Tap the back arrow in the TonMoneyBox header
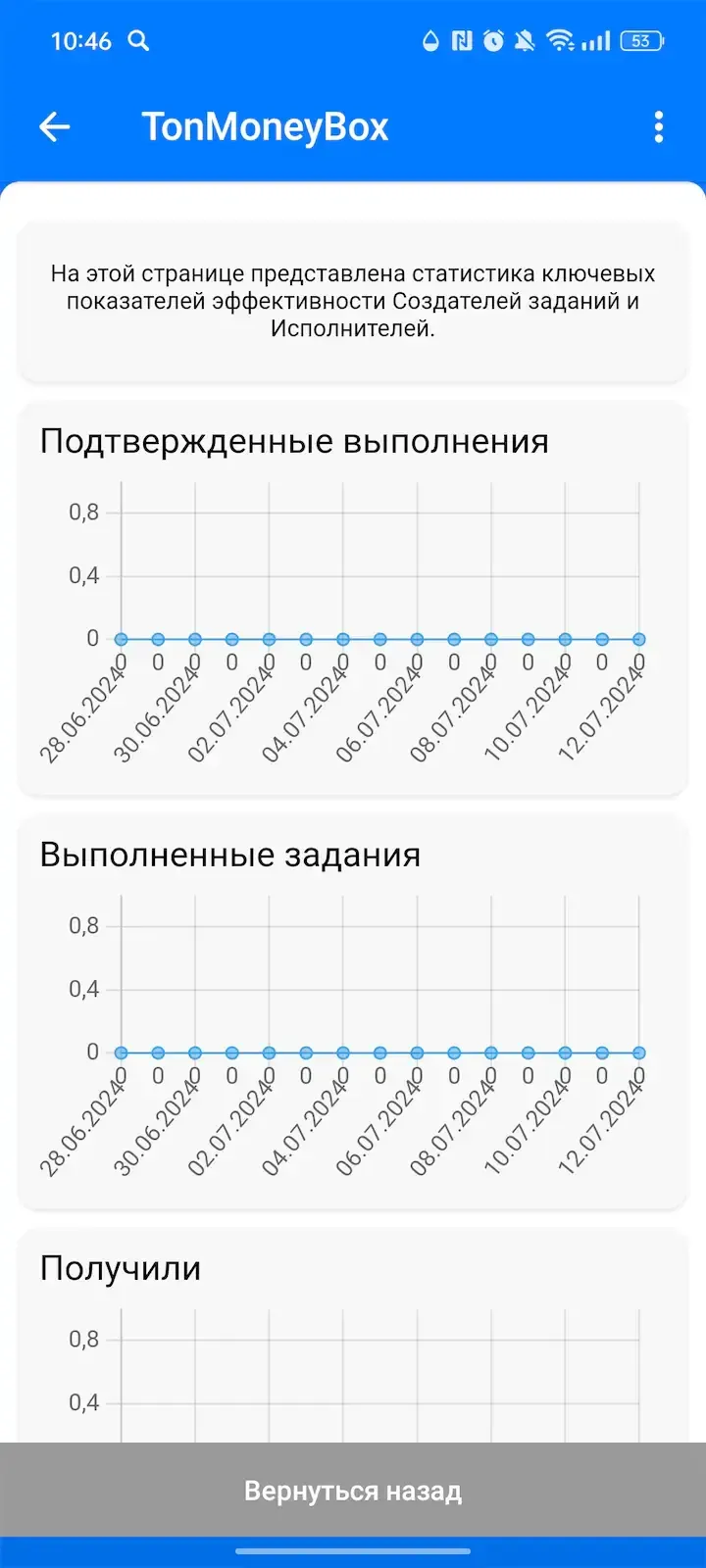Screen dimensions: 706x1568 coord(55,127)
